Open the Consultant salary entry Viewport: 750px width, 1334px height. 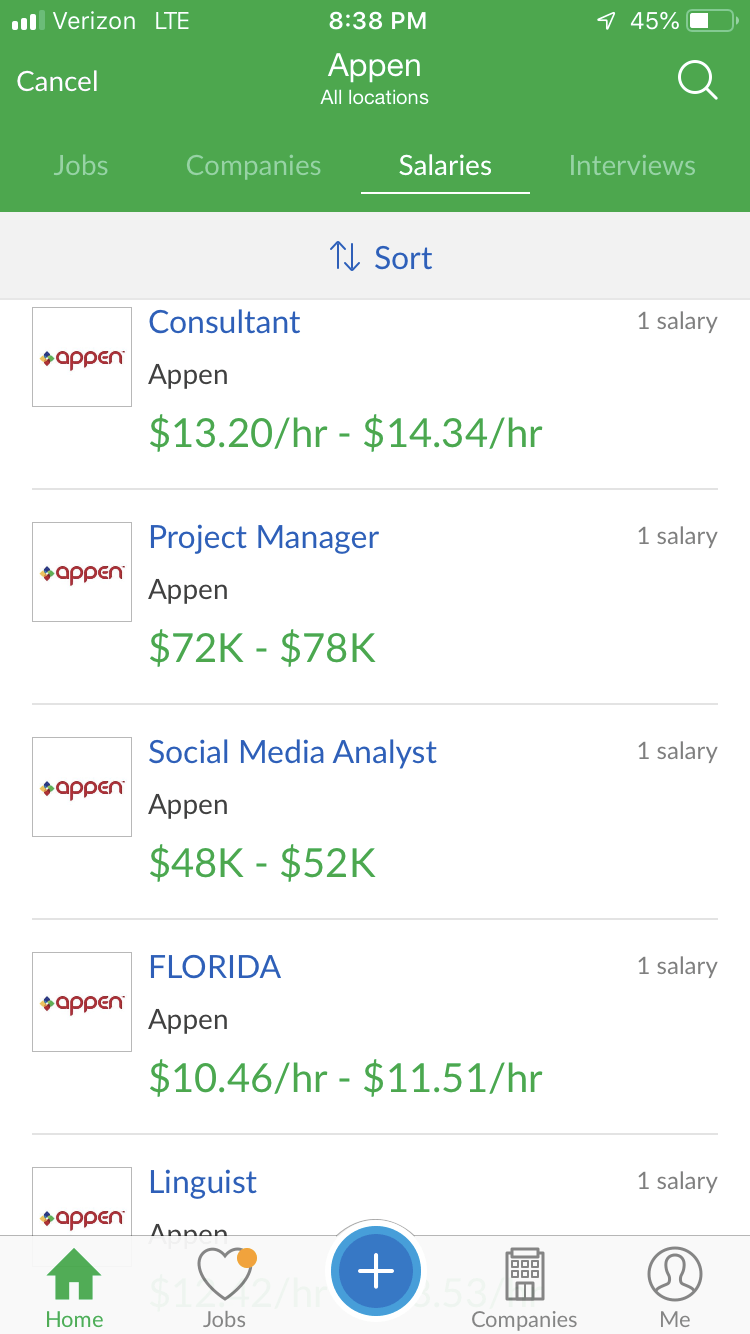[375, 382]
